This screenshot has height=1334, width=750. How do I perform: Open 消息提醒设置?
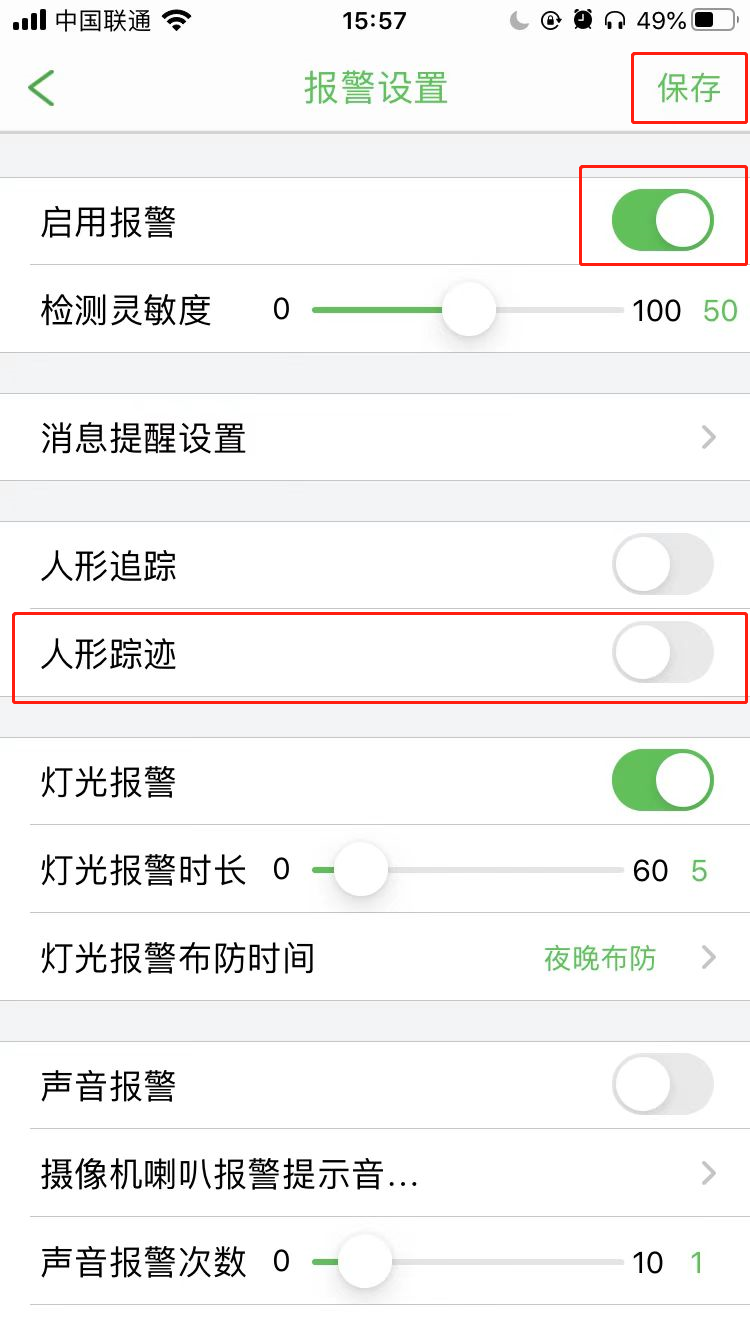click(x=375, y=437)
